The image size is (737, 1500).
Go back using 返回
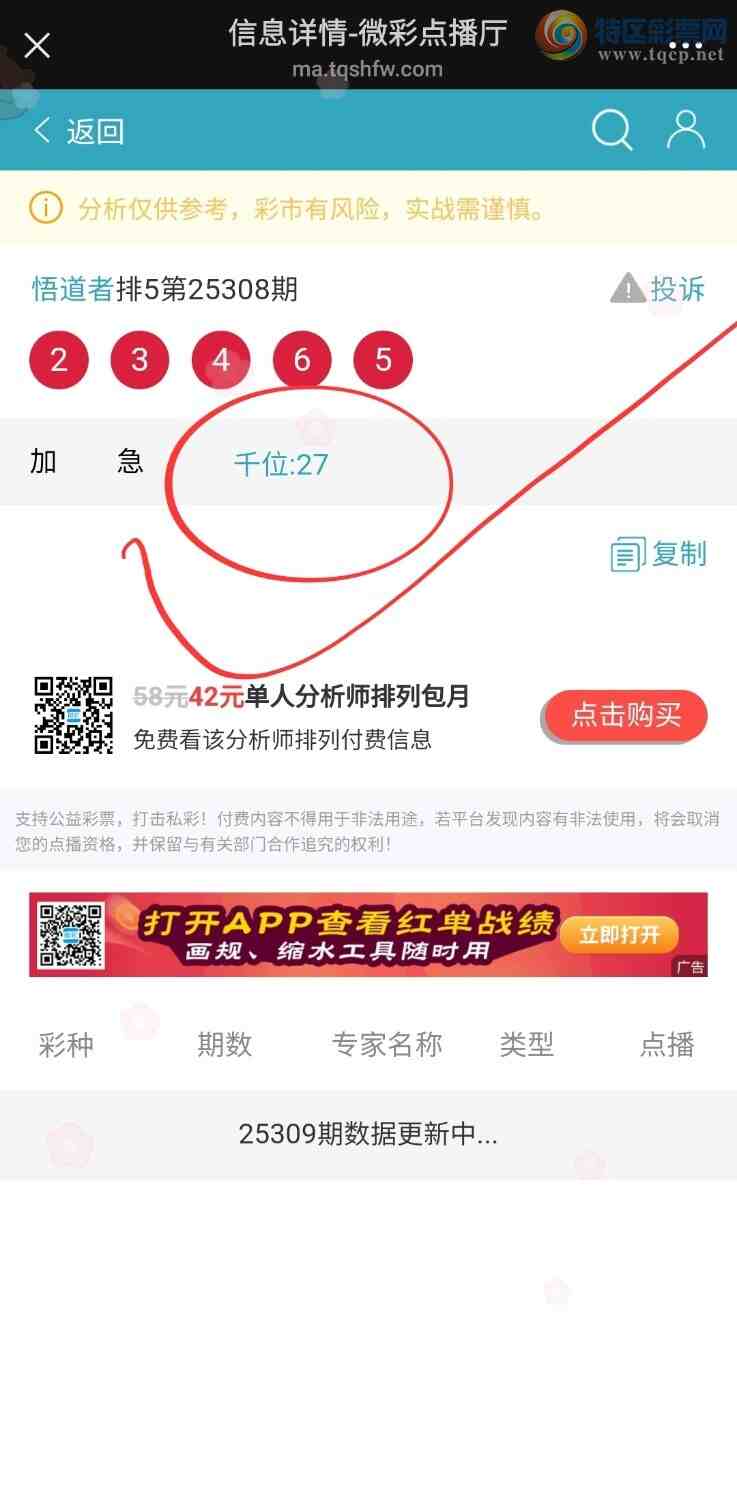[79, 131]
